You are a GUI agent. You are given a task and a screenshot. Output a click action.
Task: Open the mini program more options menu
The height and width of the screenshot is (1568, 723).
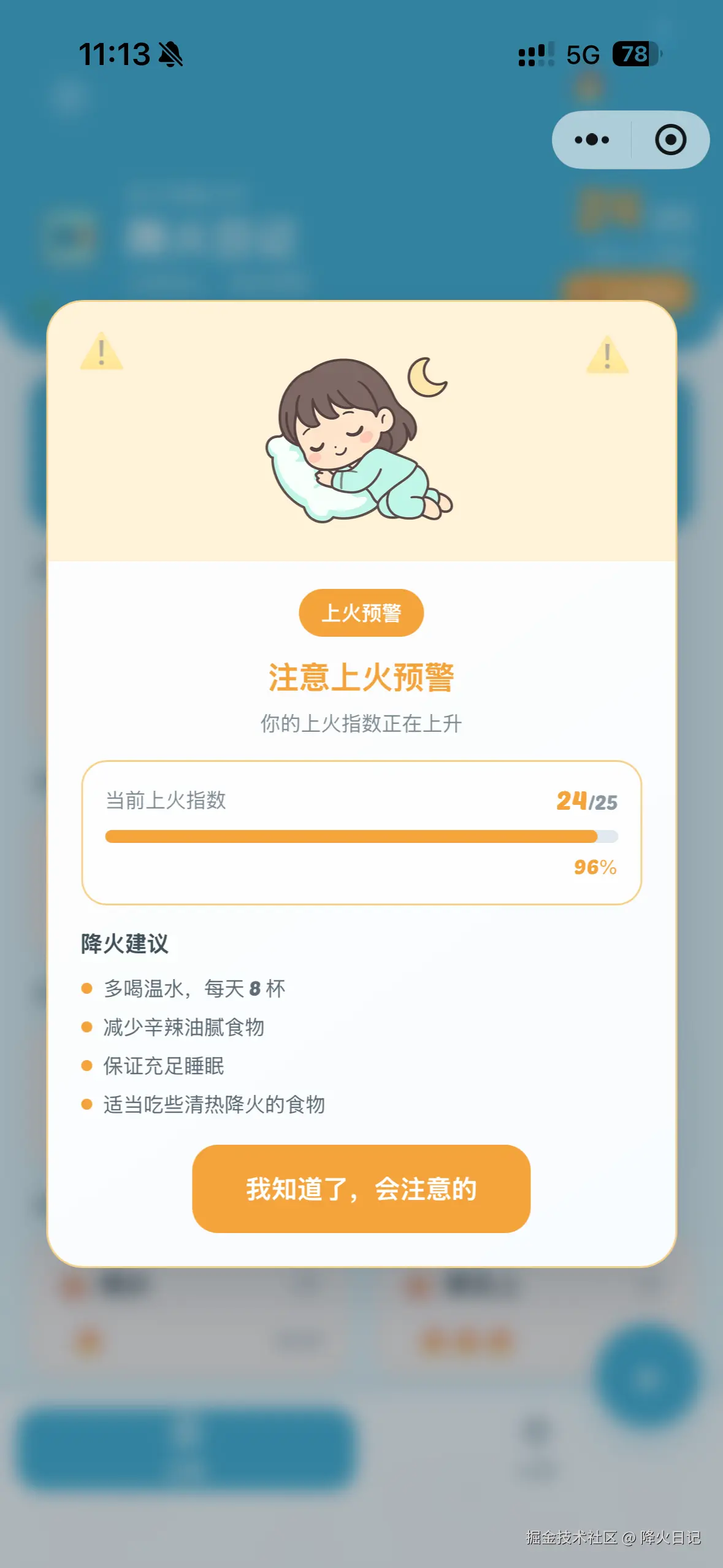[592, 140]
